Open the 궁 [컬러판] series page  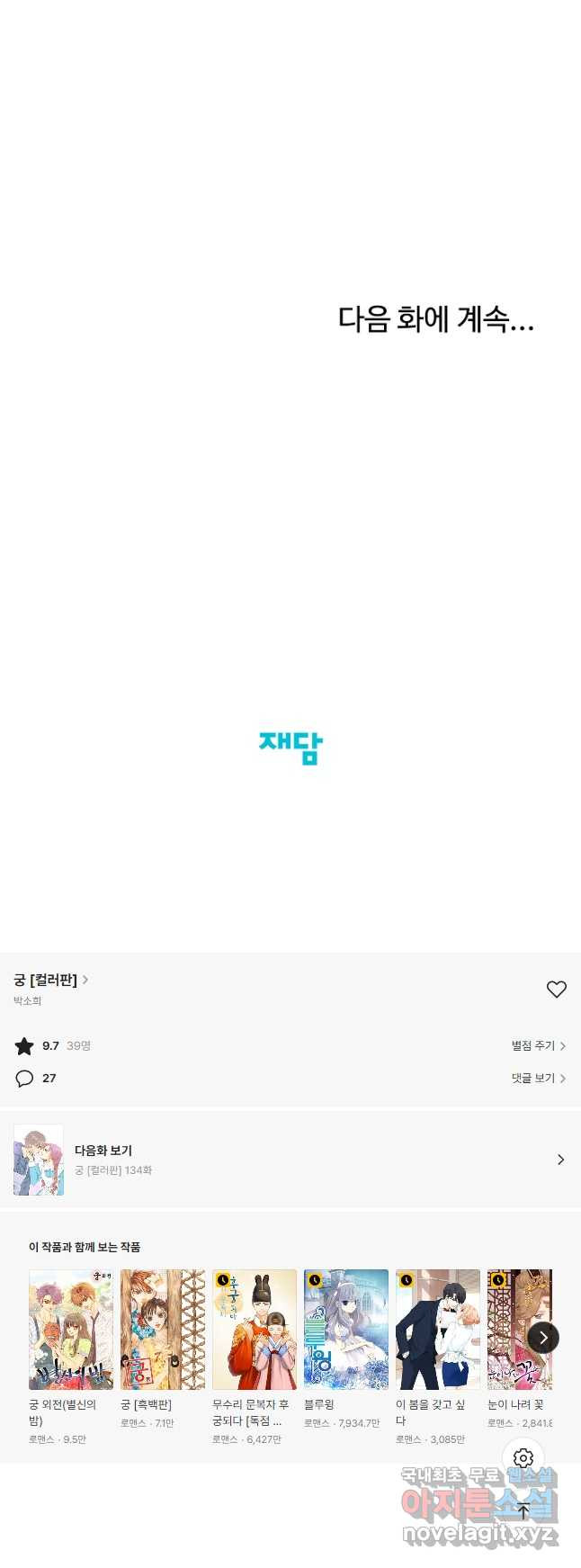(51, 981)
